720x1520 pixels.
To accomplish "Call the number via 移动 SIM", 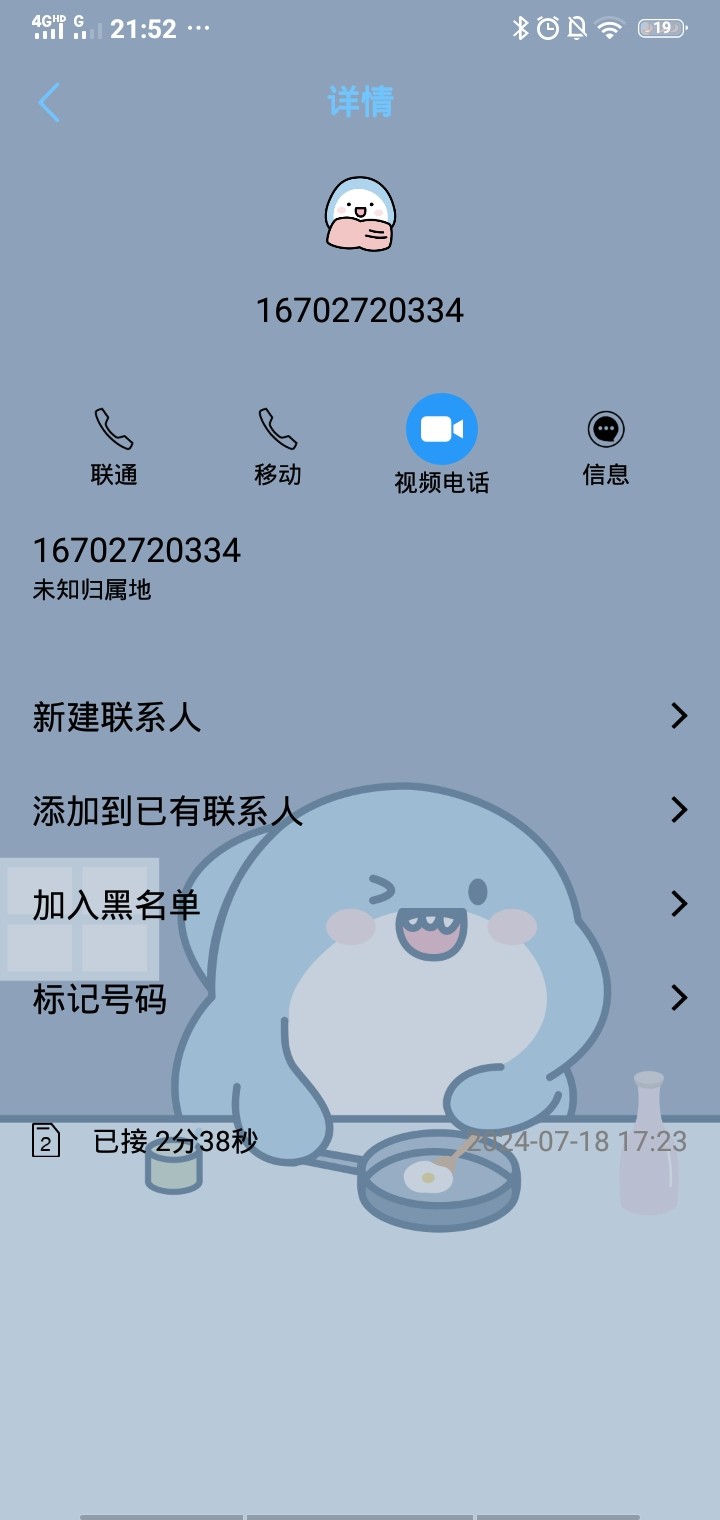I will (277, 446).
